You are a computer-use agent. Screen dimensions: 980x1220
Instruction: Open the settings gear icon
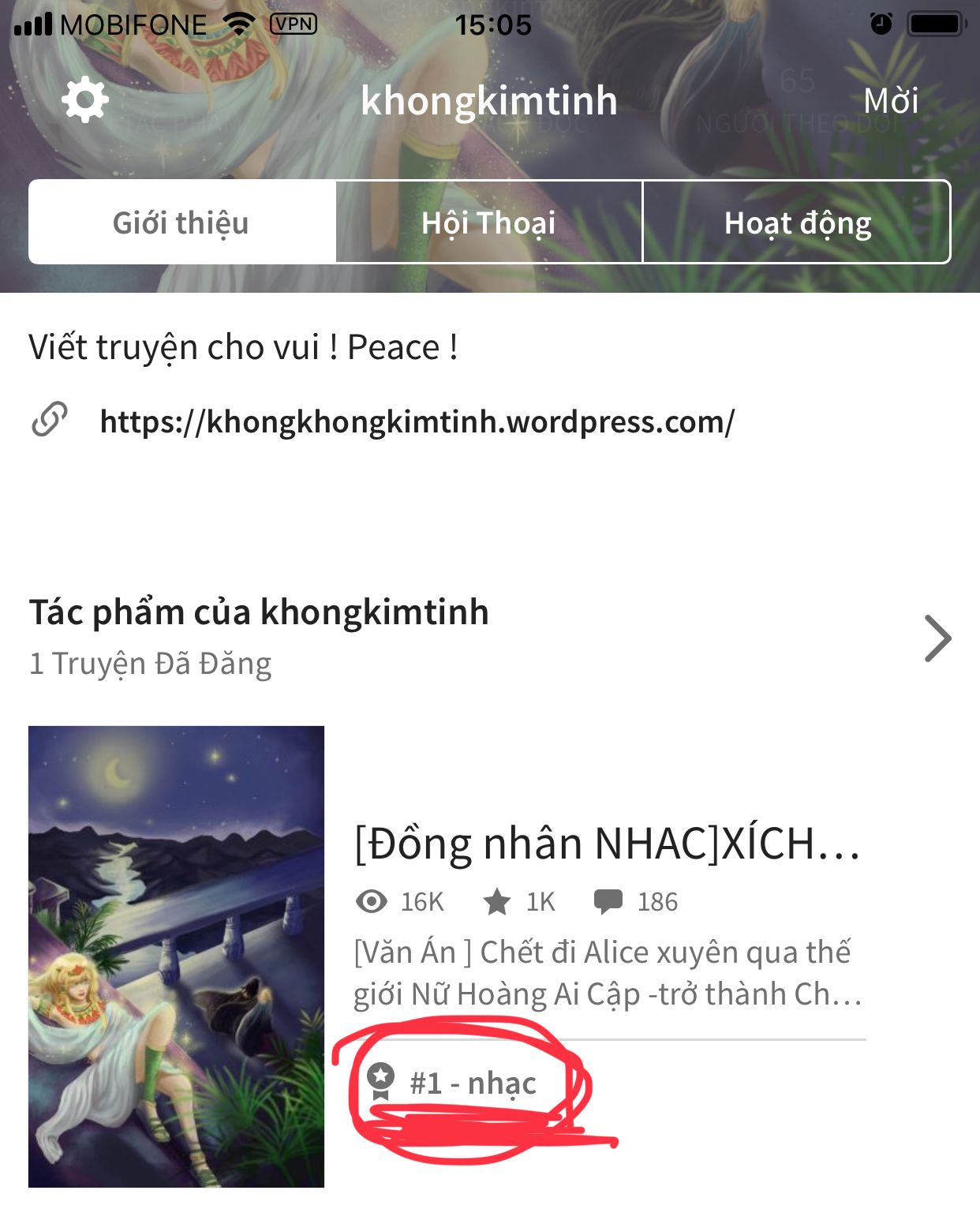85,100
